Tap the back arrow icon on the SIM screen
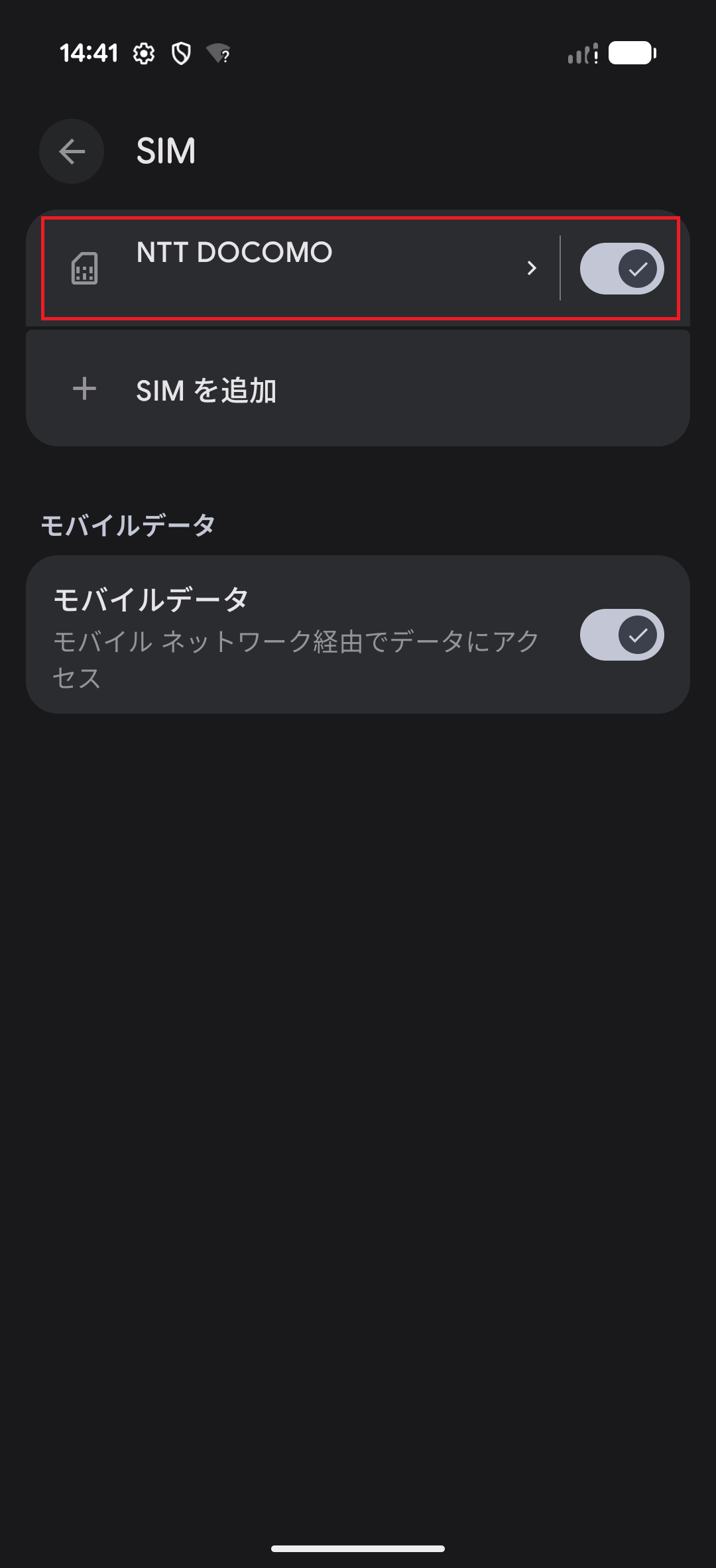 click(x=71, y=151)
